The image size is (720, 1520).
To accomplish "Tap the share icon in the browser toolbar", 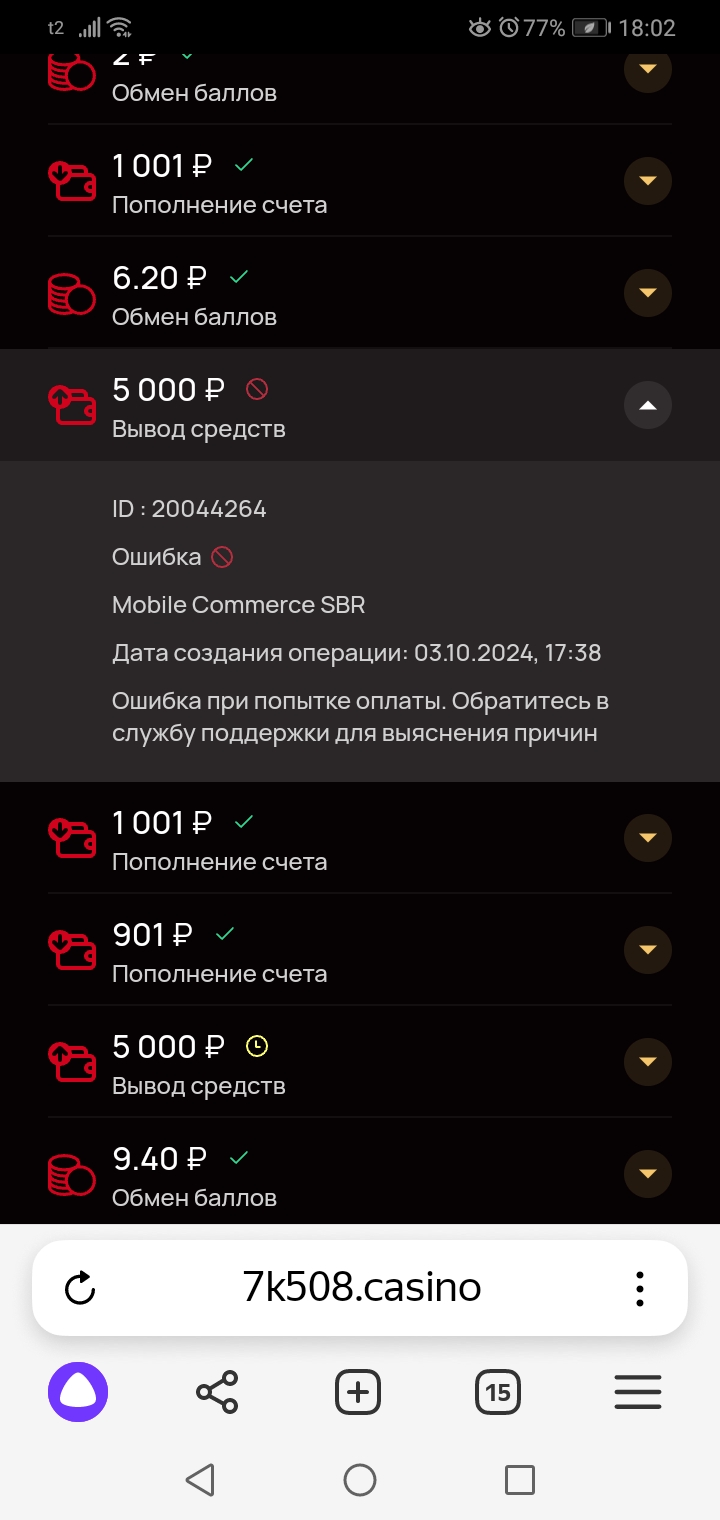I will tap(217, 1391).
